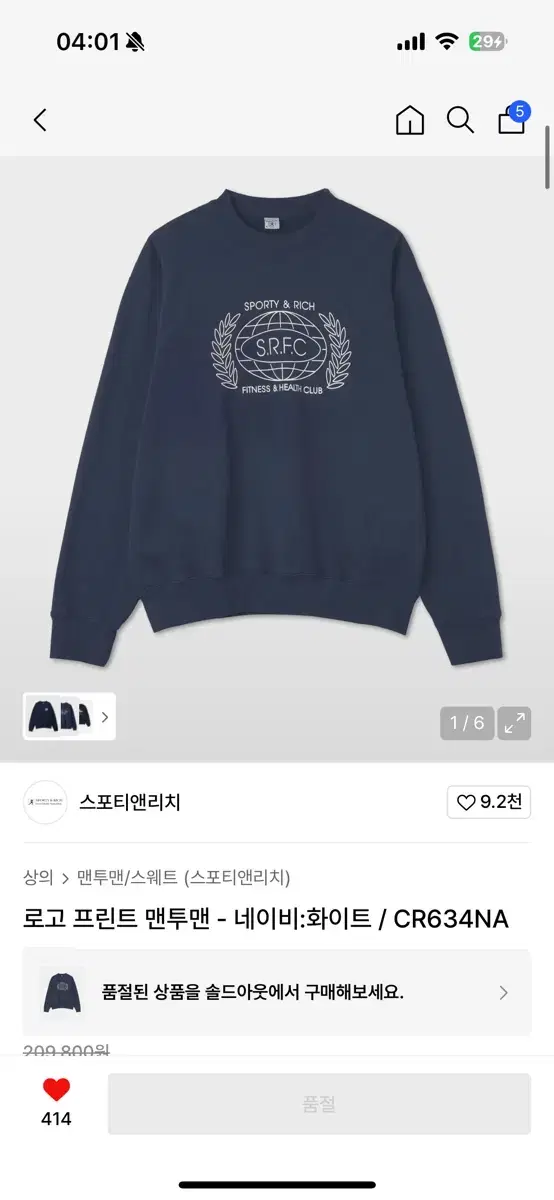The image size is (554, 1200).
Task: Open the 솔드아웃 sold-out product banner
Action: [277, 992]
